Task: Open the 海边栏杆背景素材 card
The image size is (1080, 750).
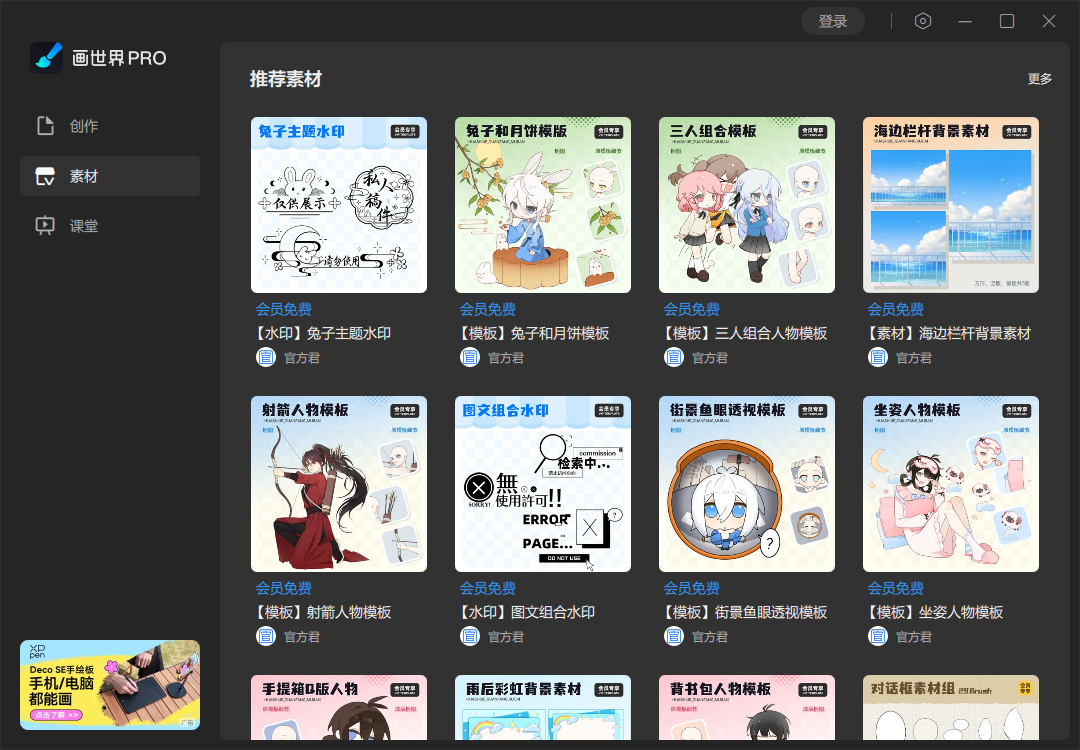Action: [951, 205]
